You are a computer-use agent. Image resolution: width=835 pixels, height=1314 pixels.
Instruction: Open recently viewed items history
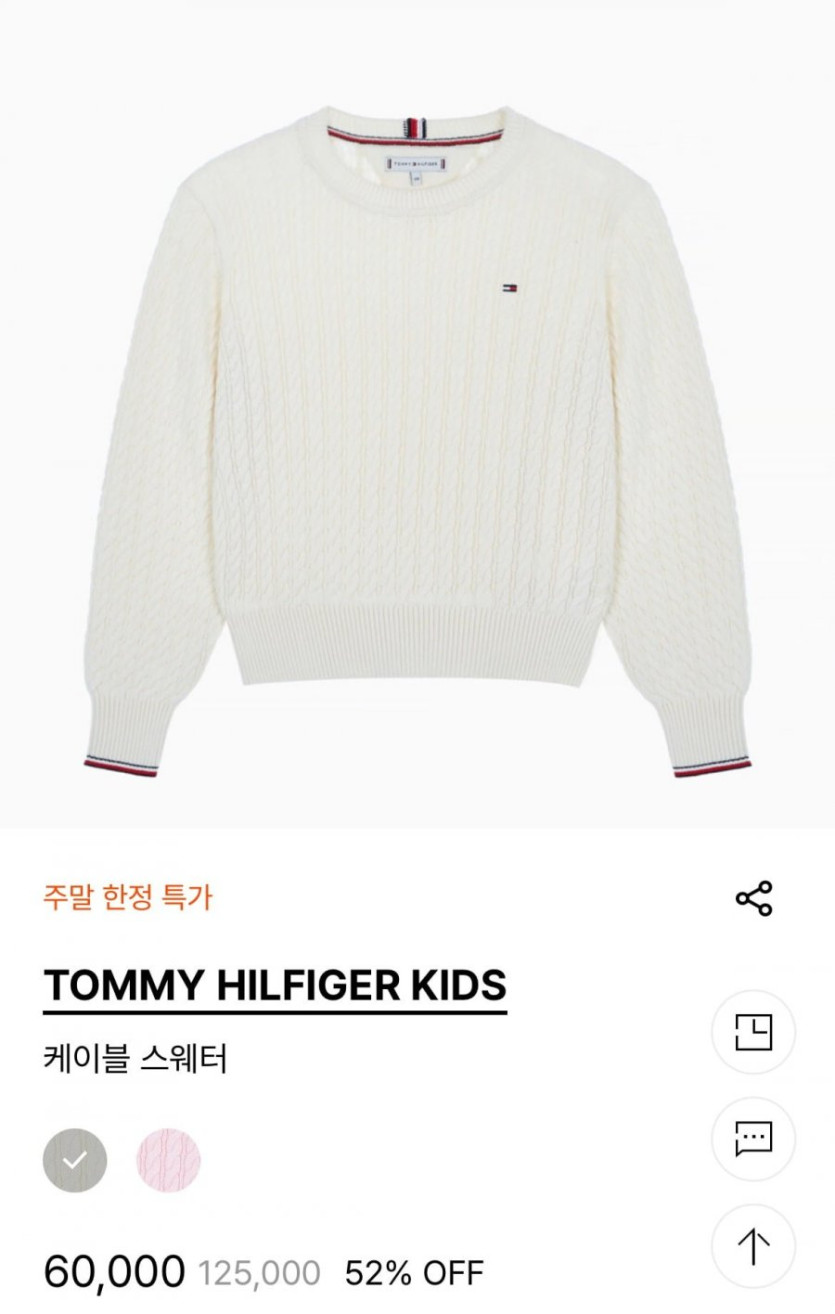[753, 1032]
